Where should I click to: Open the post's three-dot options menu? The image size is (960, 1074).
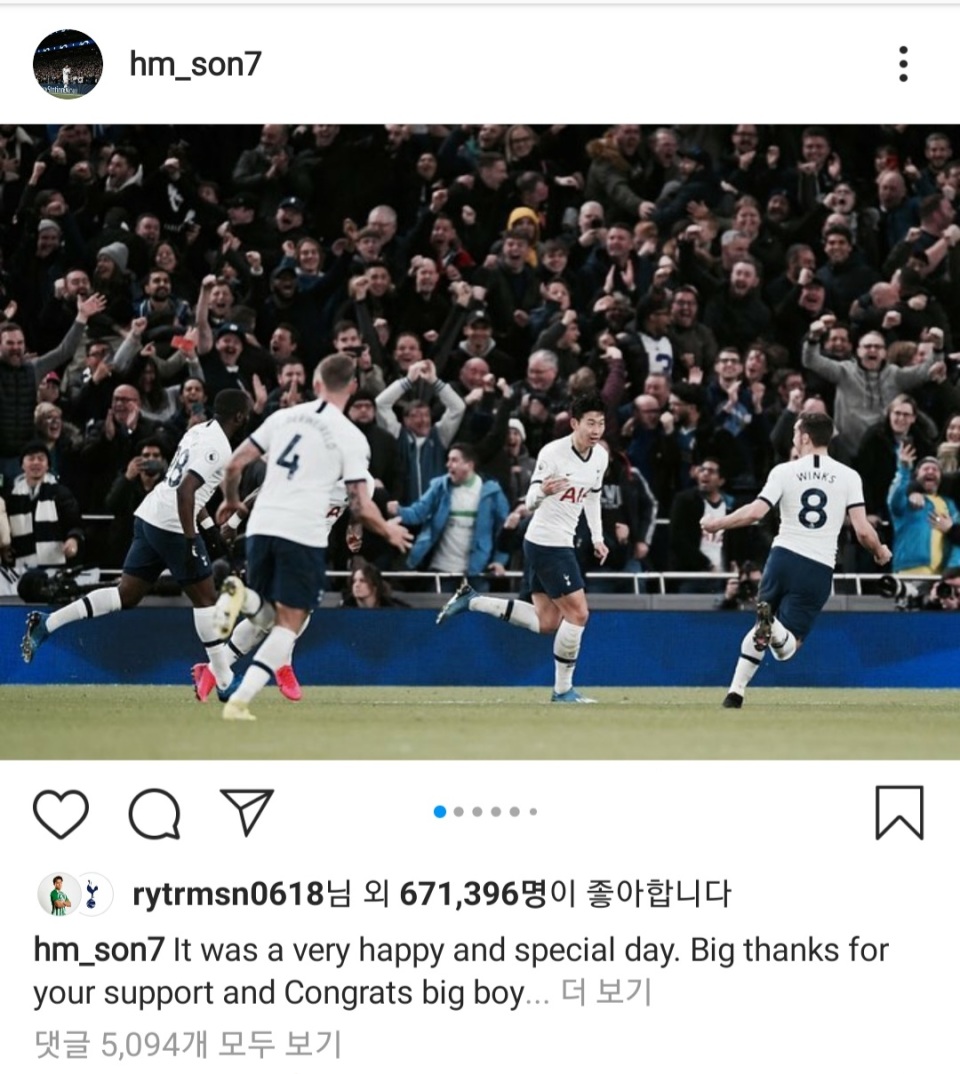pyautogui.click(x=903, y=64)
